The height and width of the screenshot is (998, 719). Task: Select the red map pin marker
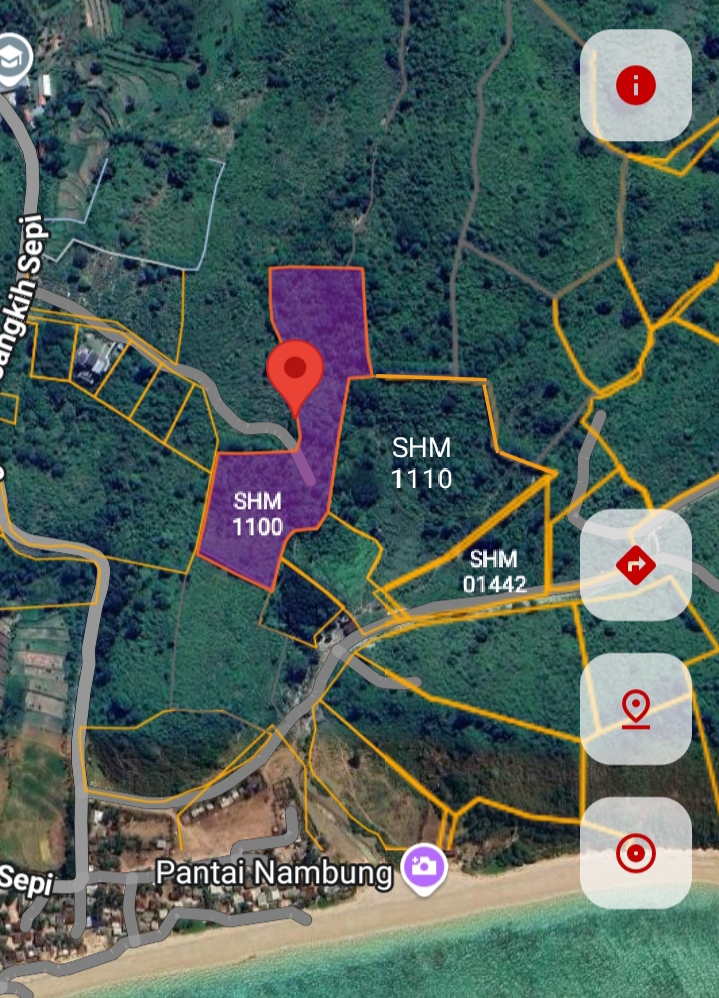pyautogui.click(x=295, y=372)
